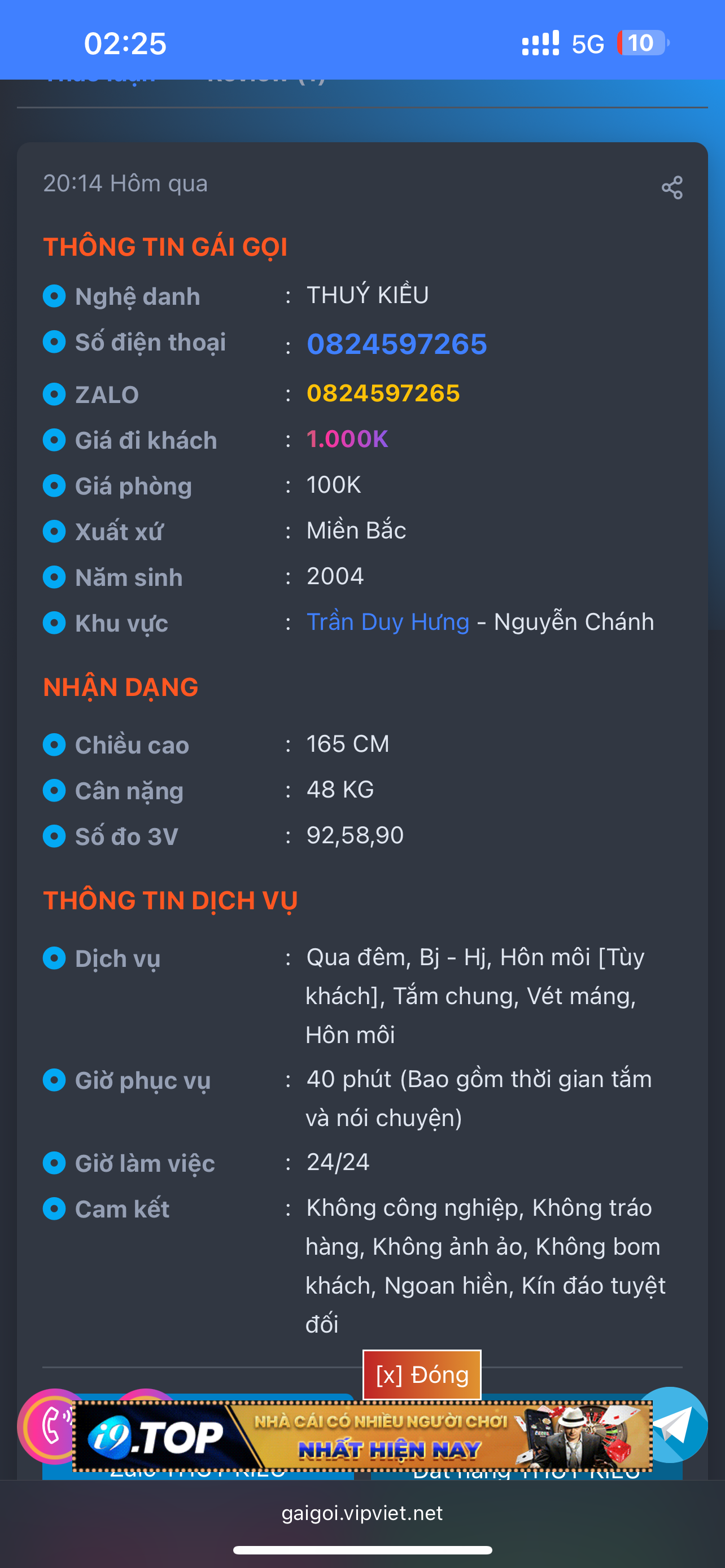Tap the yellow ZALO number link
This screenshot has width=725, height=1568.
383,393
